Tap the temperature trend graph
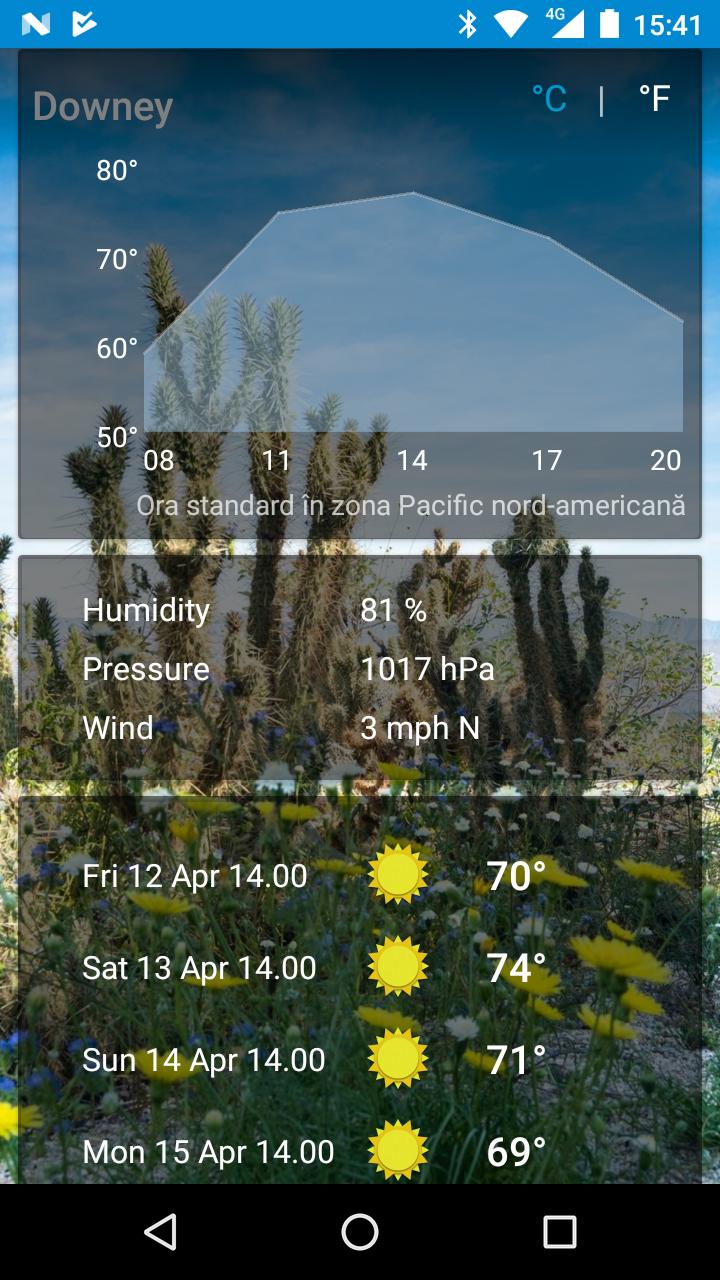 click(x=410, y=300)
